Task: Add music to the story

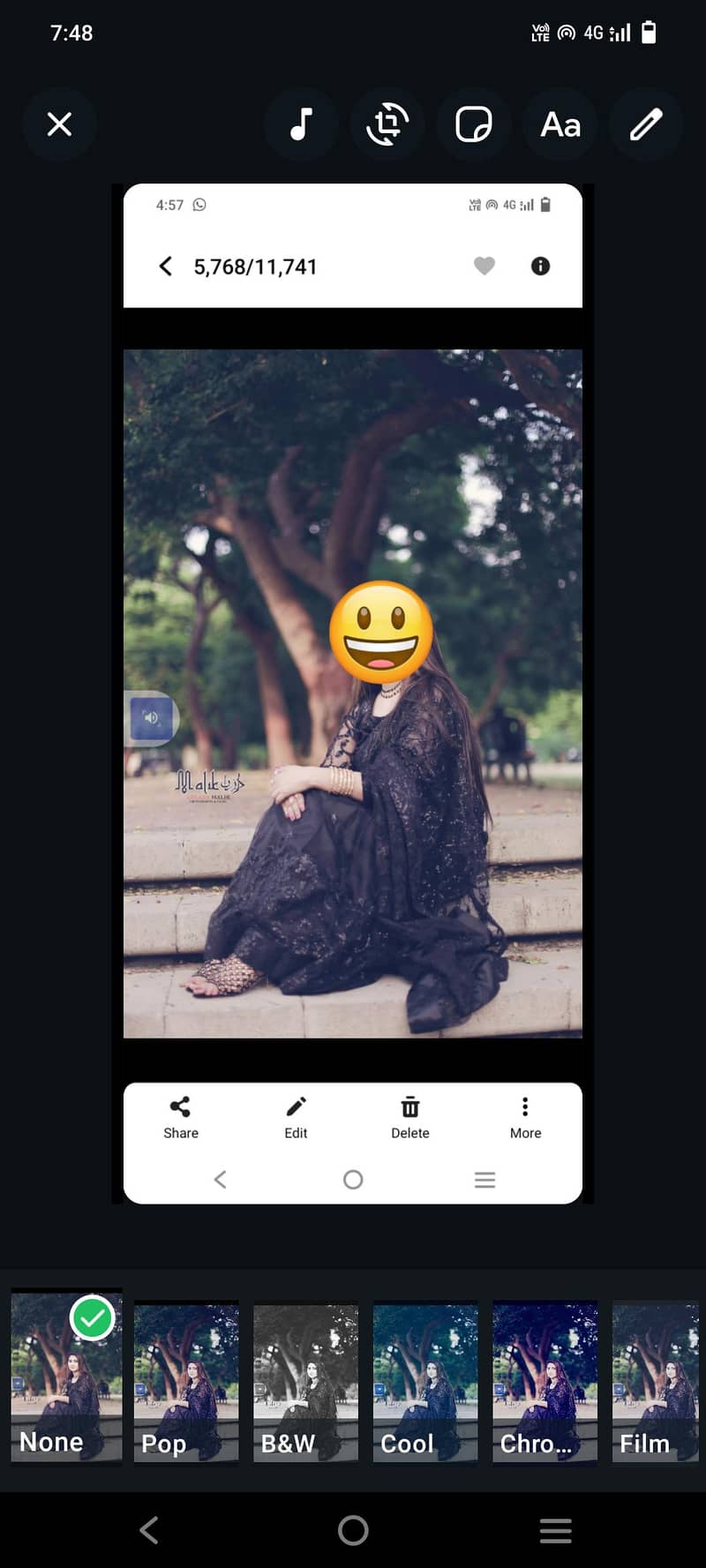Action: pyautogui.click(x=301, y=124)
